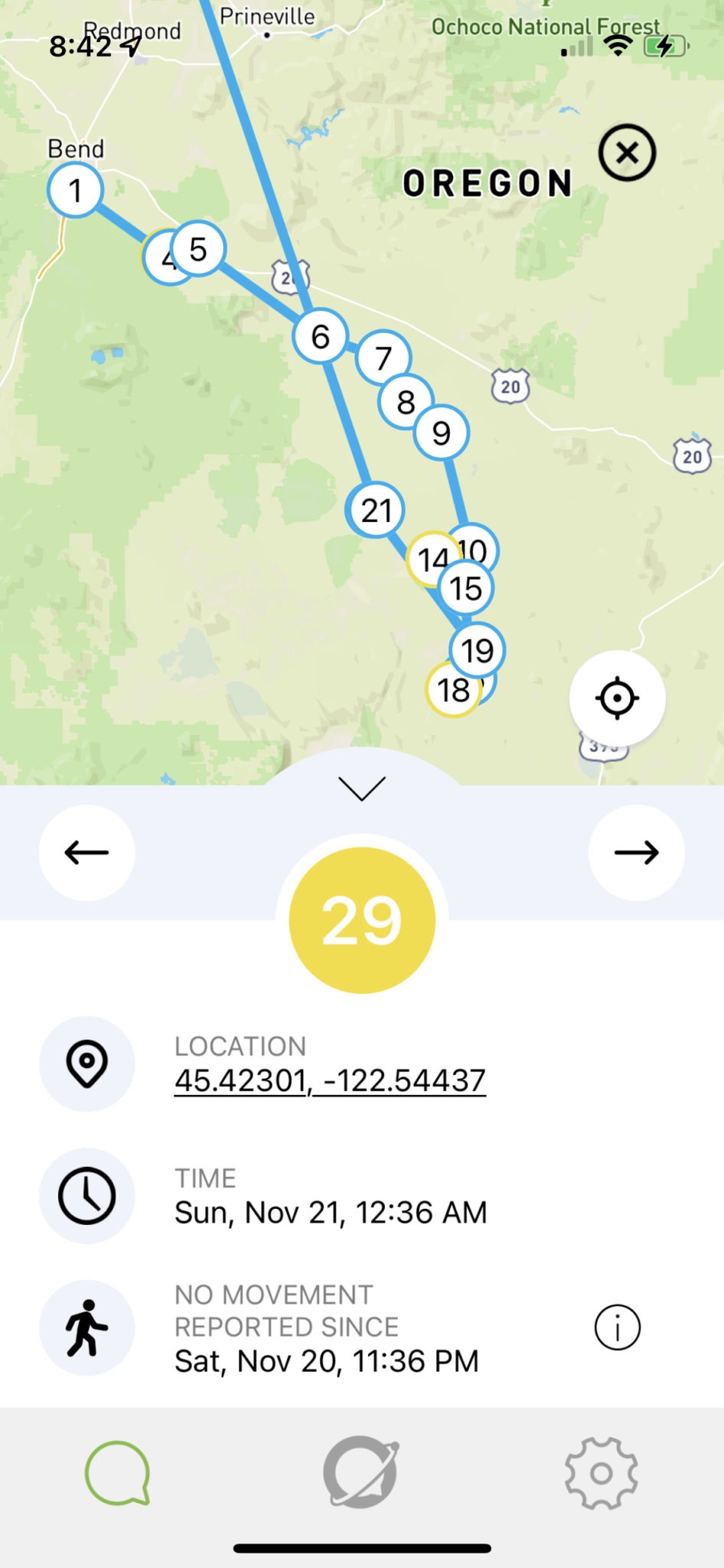Select track point 15 on map
Viewport: 724px width, 1568px height.
[x=466, y=588]
